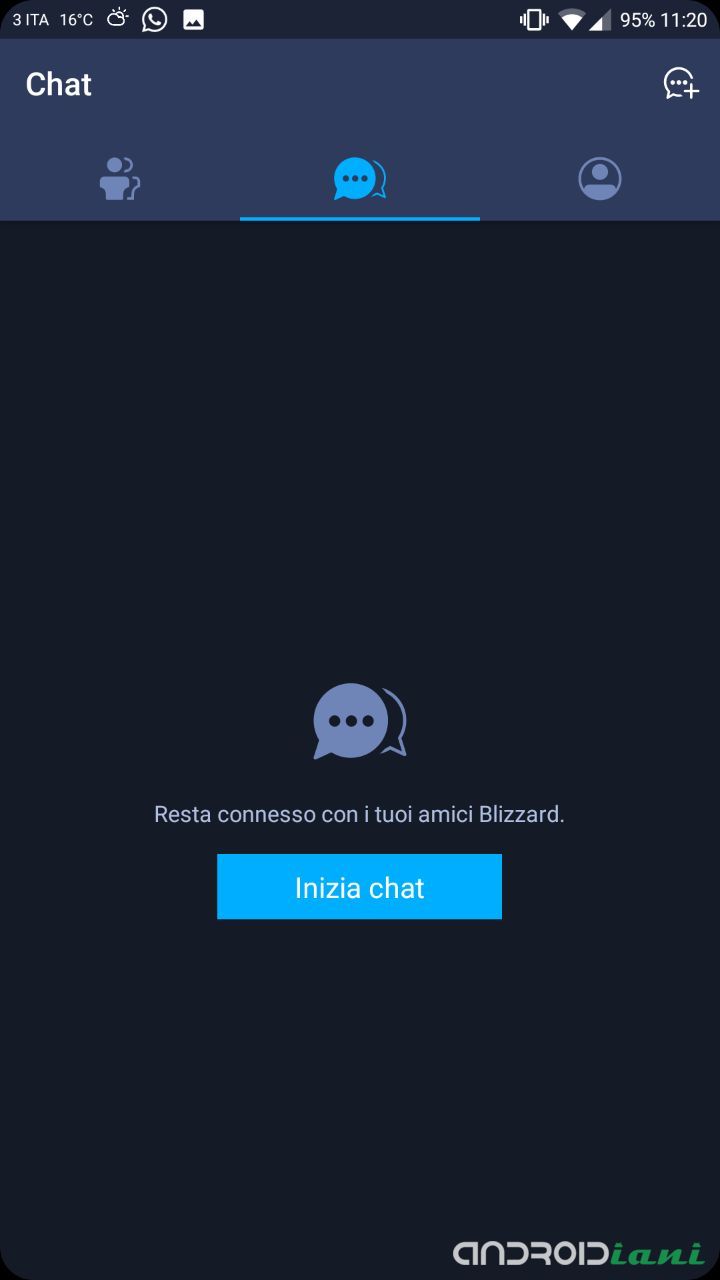
Task: Select the Chat tab
Action: tap(359, 179)
